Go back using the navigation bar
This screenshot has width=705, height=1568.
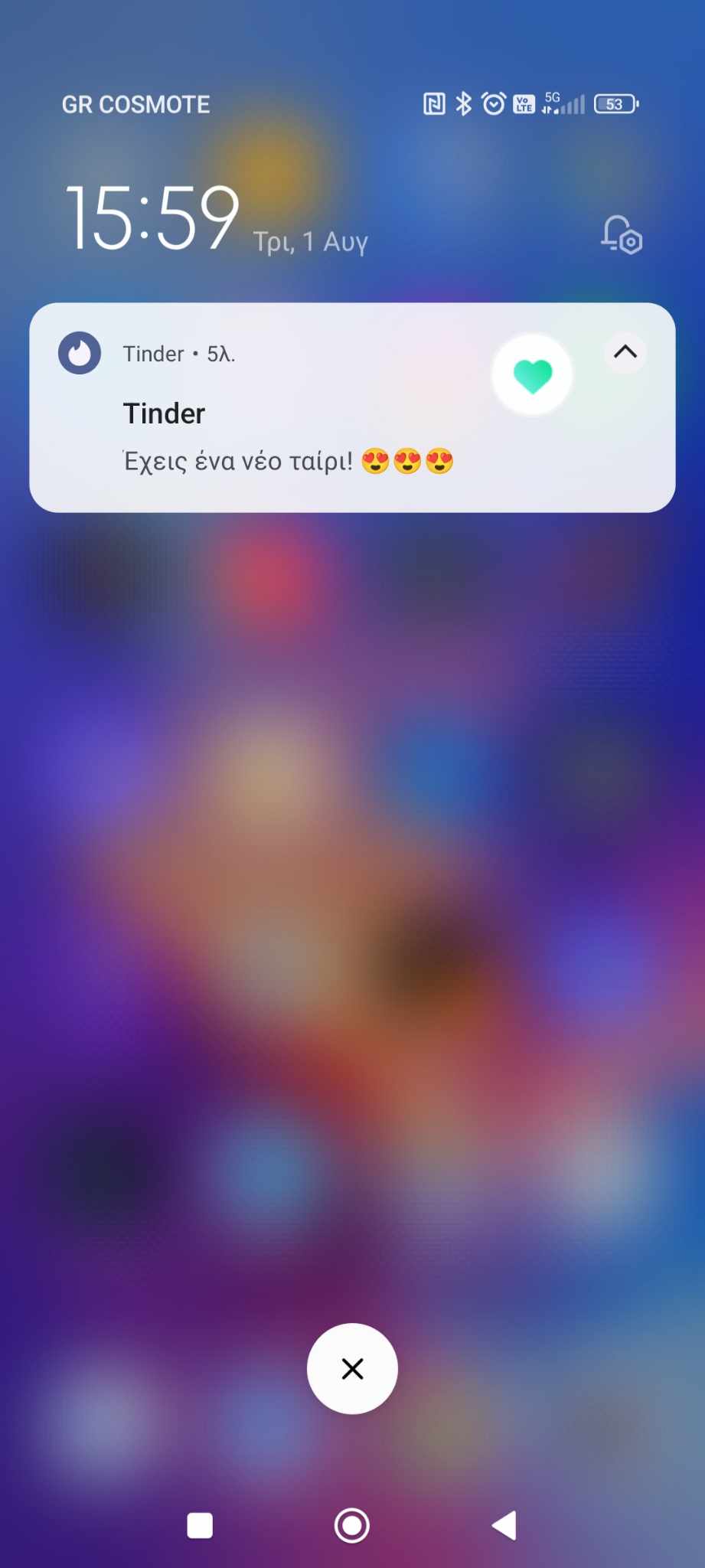504,1525
